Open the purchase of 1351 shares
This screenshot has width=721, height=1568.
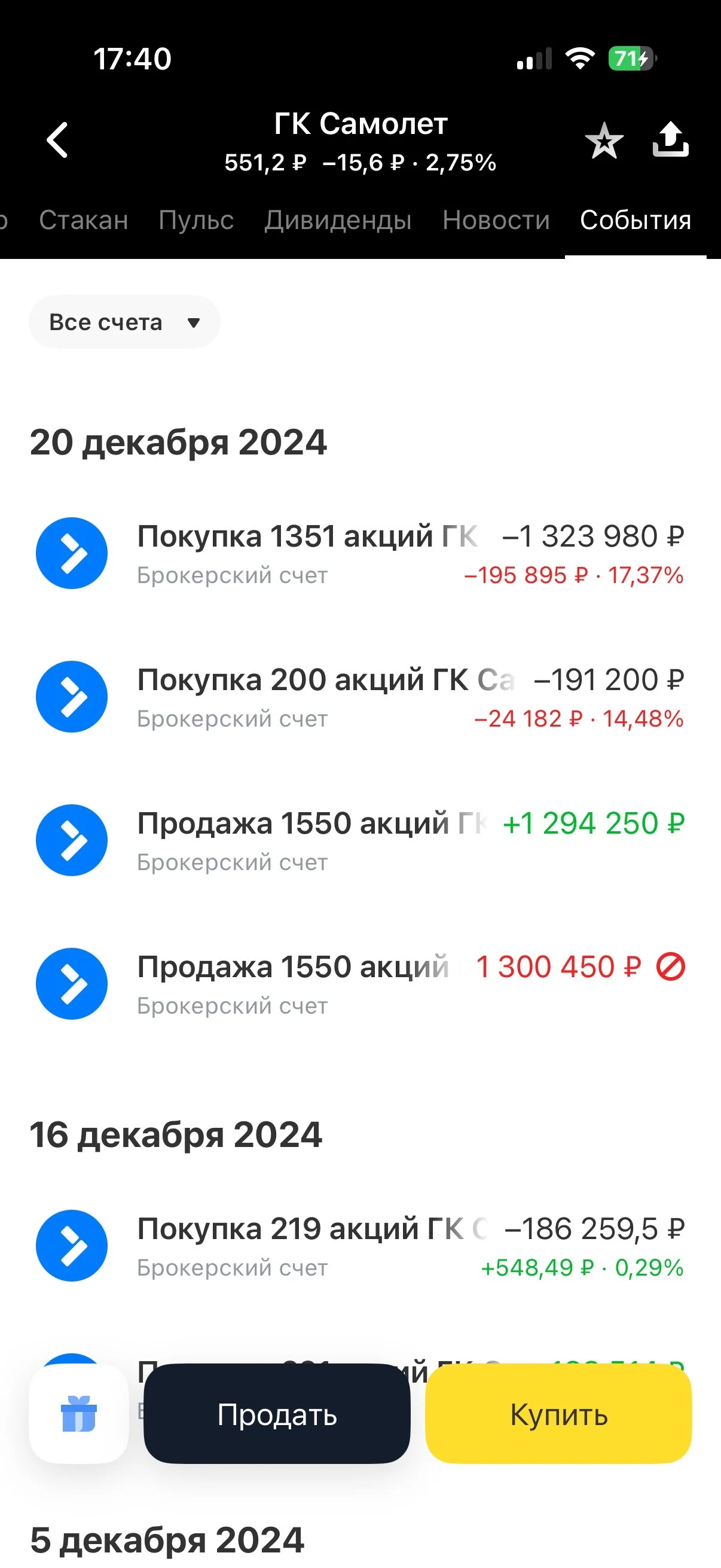pos(360,554)
